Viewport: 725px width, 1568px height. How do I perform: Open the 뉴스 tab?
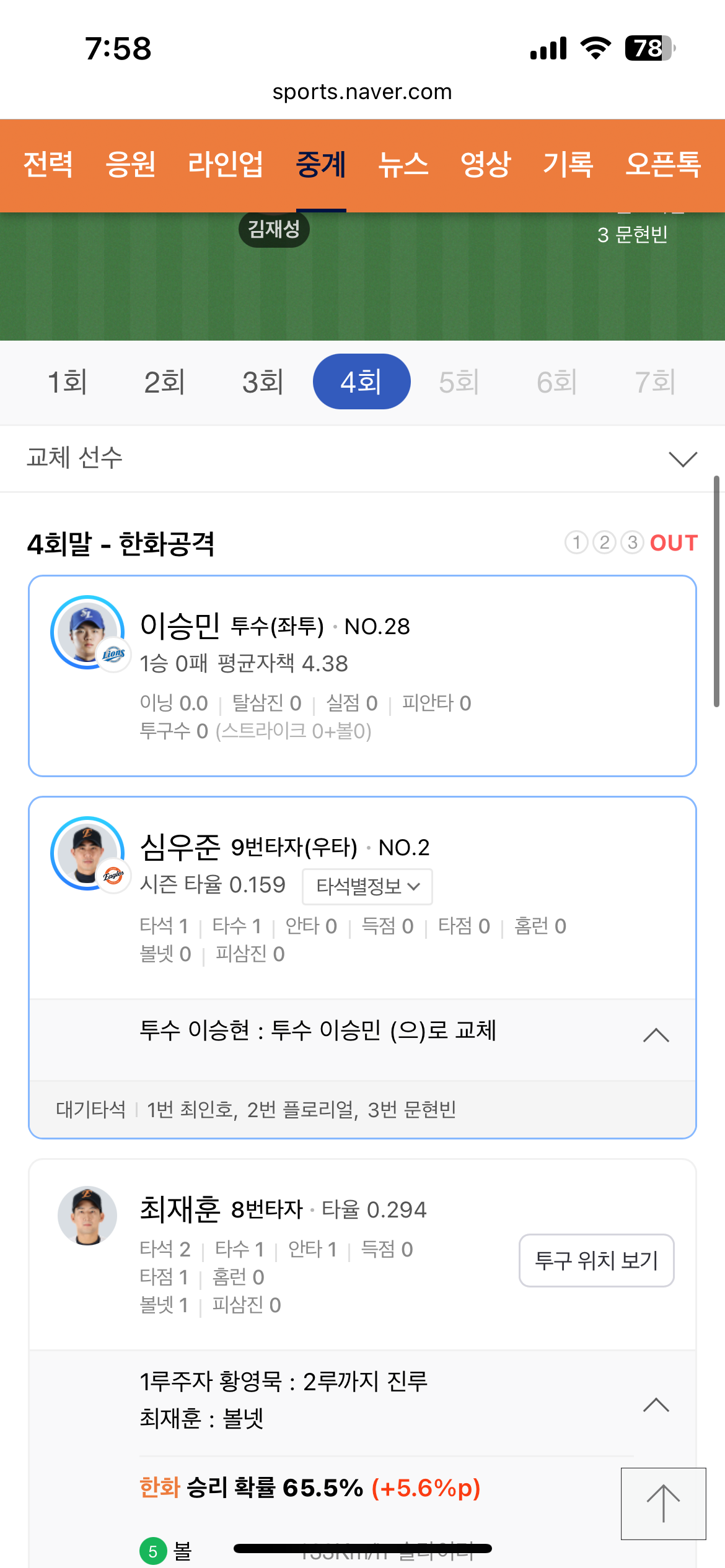pyautogui.click(x=403, y=165)
